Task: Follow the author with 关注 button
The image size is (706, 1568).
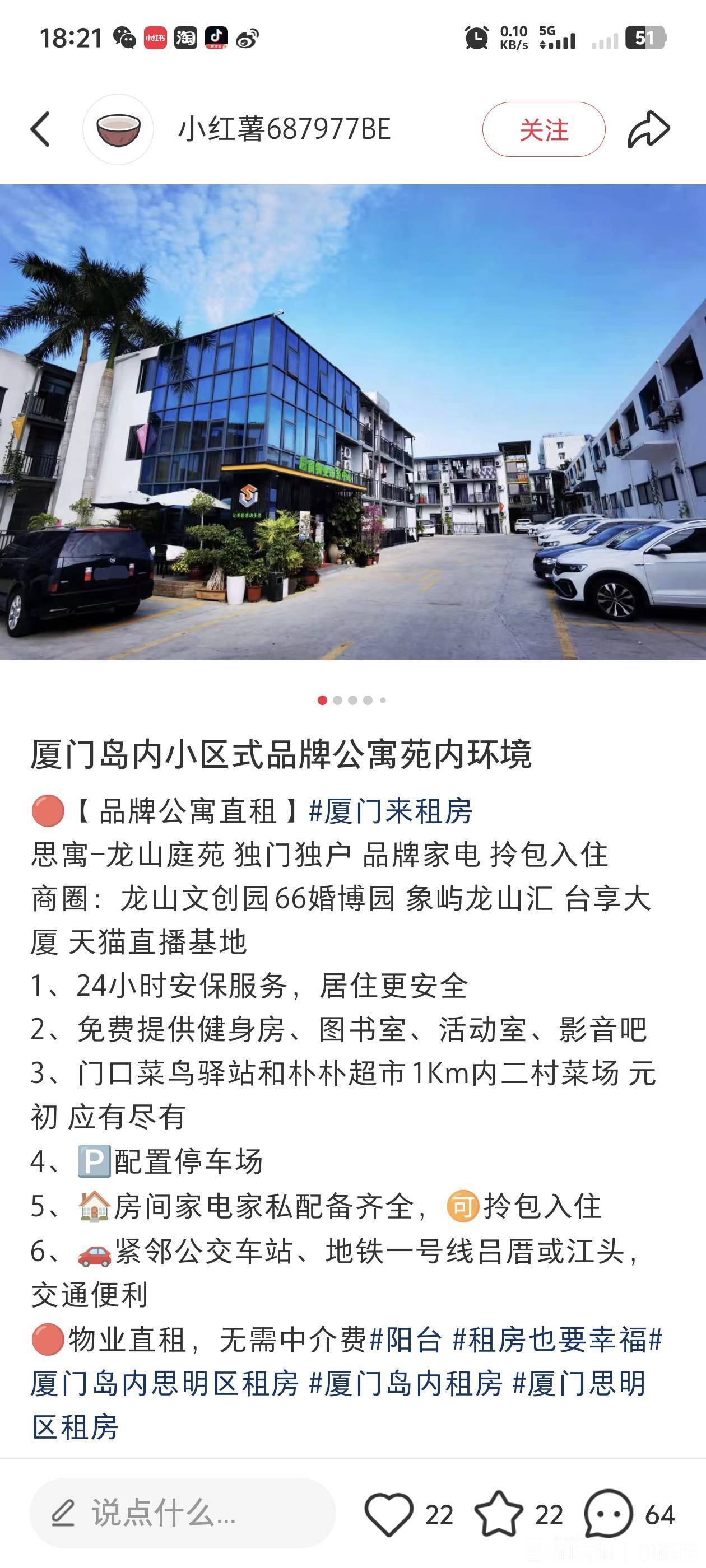Action: [544, 130]
